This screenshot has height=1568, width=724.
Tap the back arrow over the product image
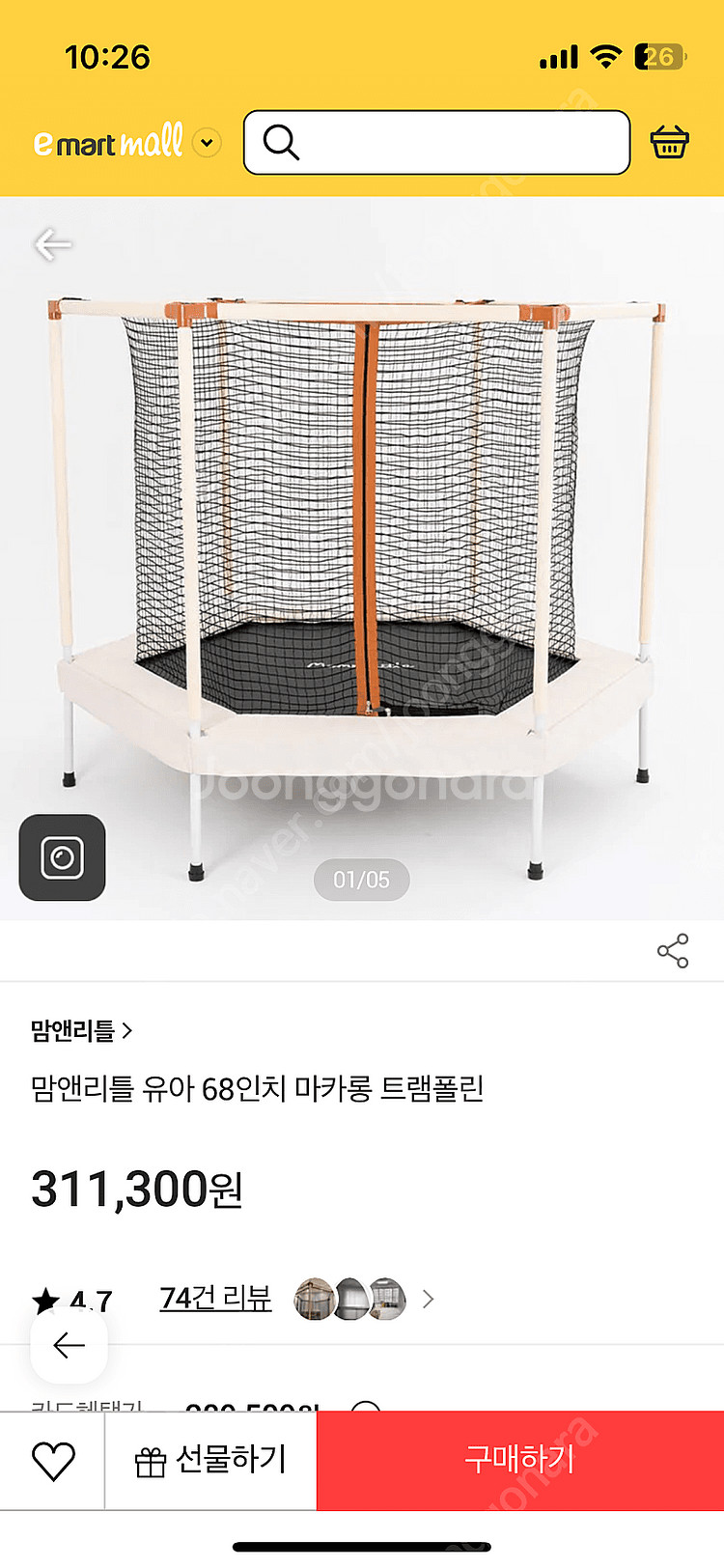tap(53, 244)
